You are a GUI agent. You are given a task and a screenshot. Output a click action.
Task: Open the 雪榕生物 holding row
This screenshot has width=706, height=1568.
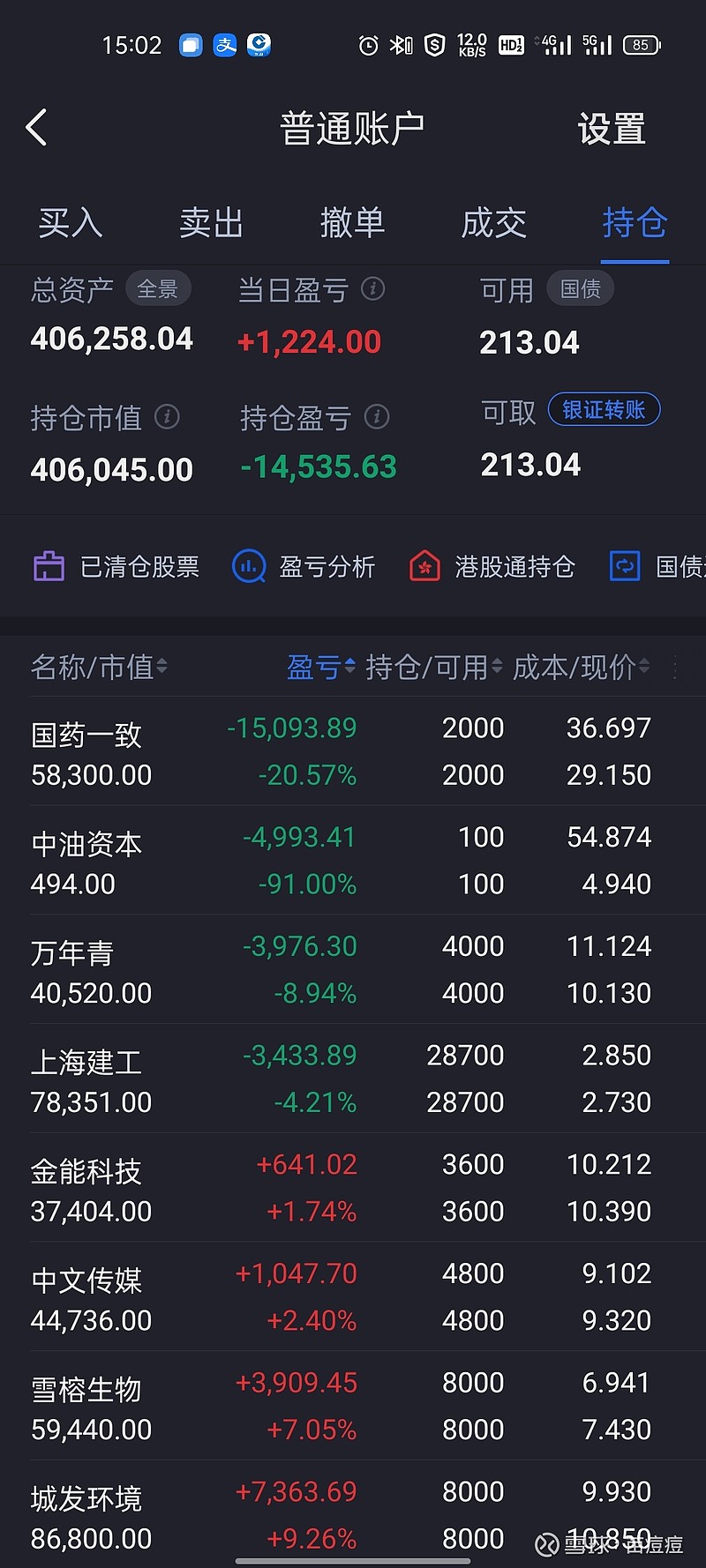point(353,1406)
